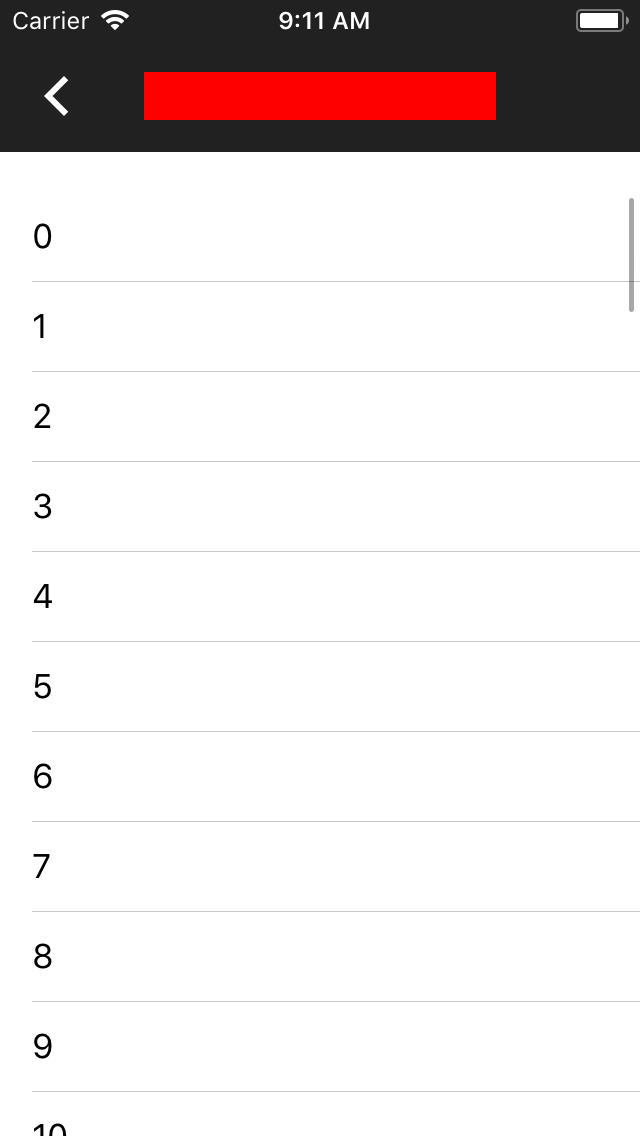Open list entry 4
This screenshot has height=1136, width=640.
tap(320, 597)
